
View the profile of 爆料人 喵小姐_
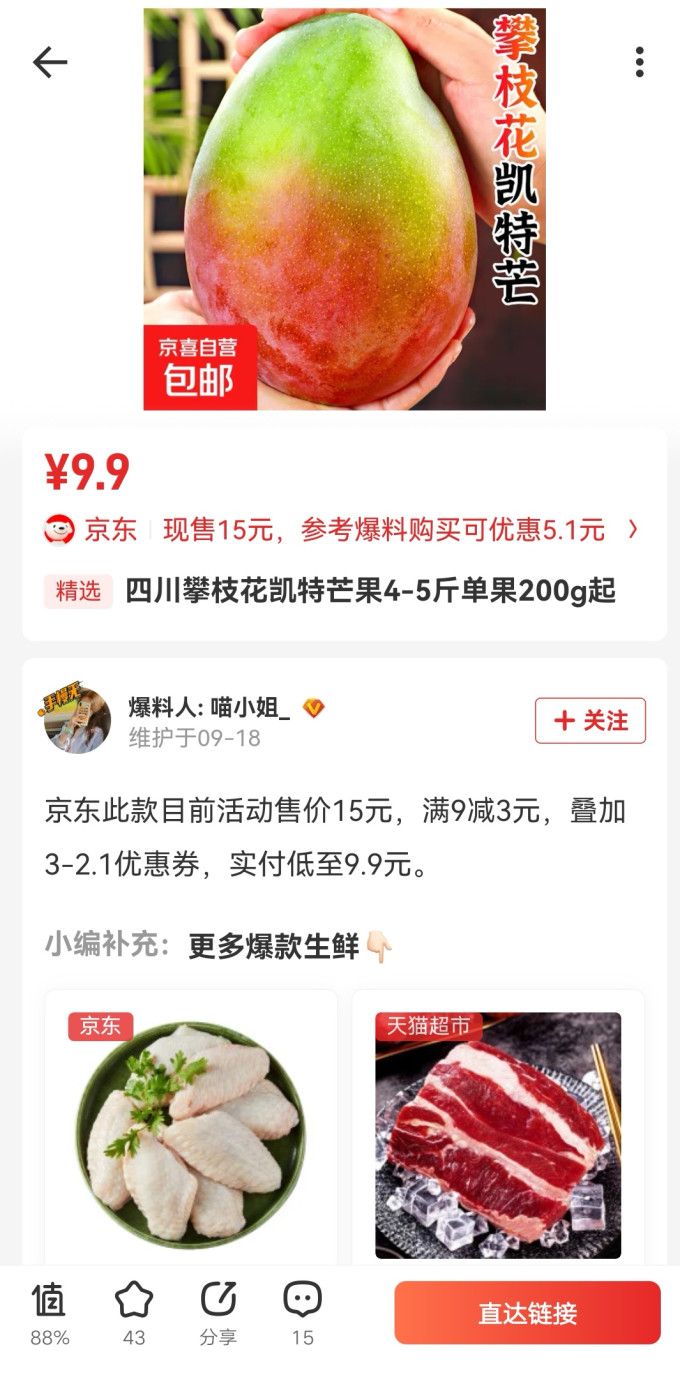[78, 720]
